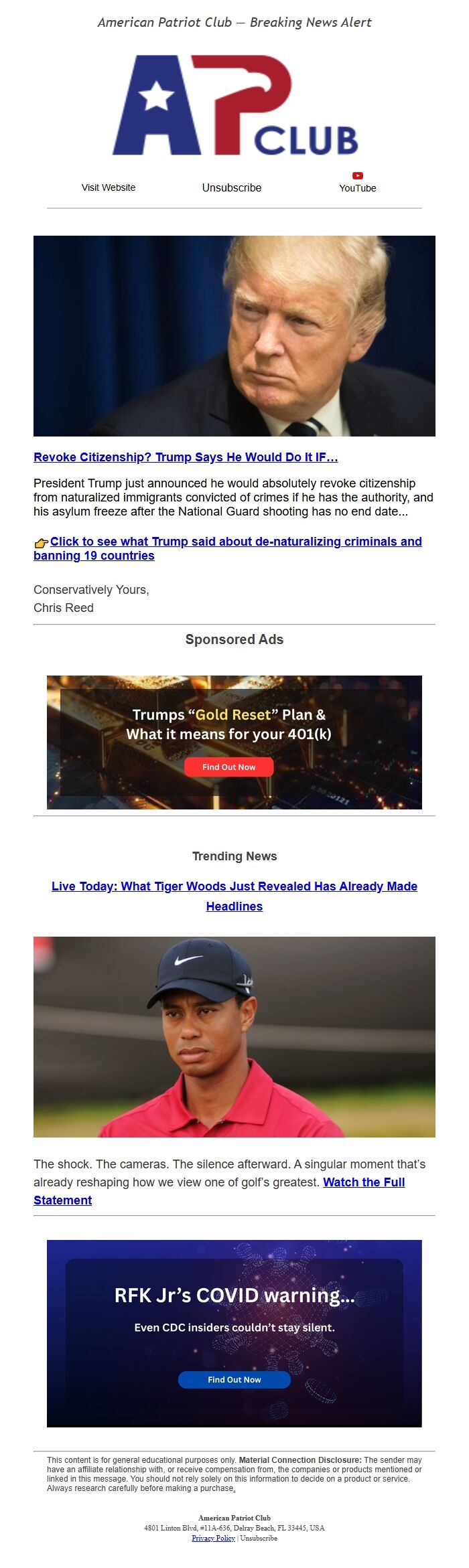Tap Unsubscribe in the header
This screenshot has height=1568, width=469.
[x=231, y=187]
